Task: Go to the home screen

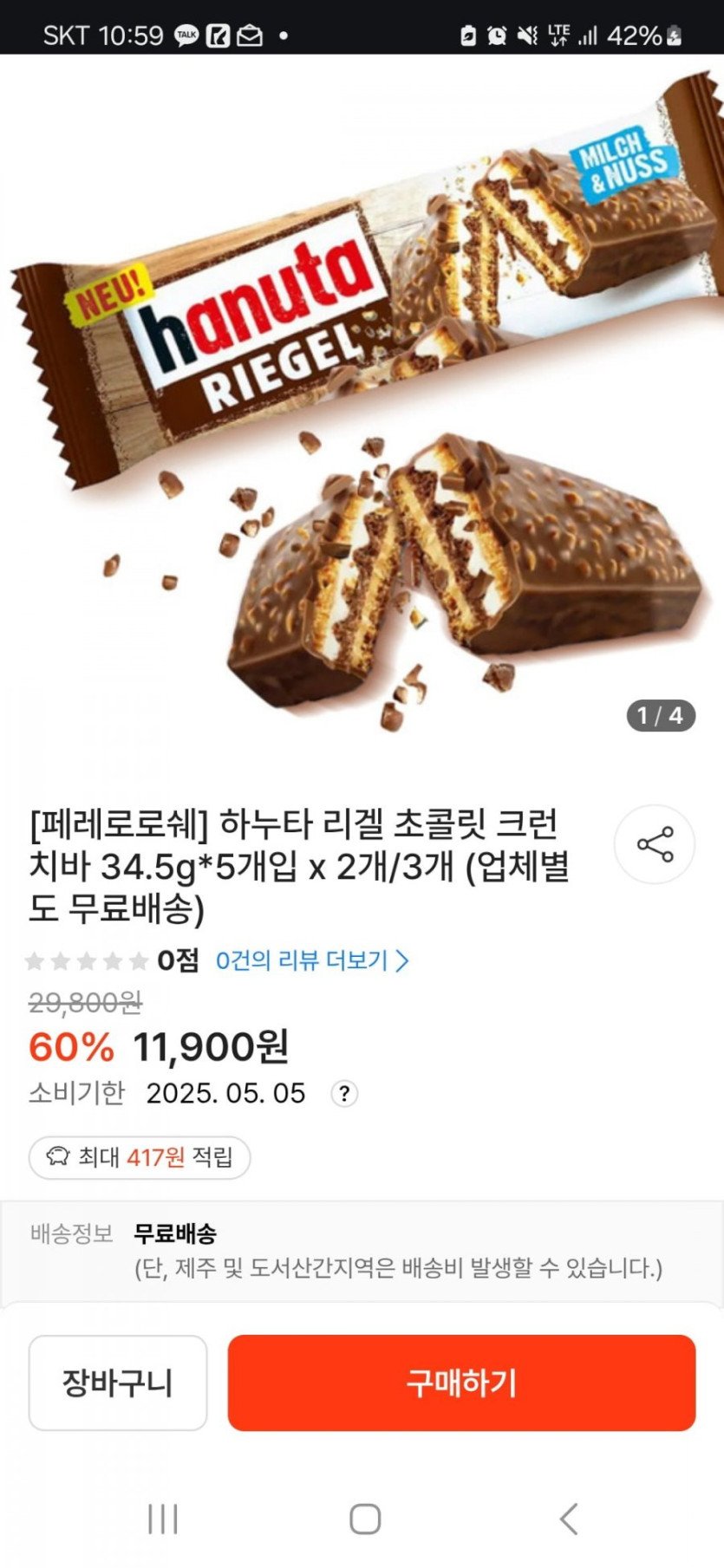Action: (x=365, y=1519)
